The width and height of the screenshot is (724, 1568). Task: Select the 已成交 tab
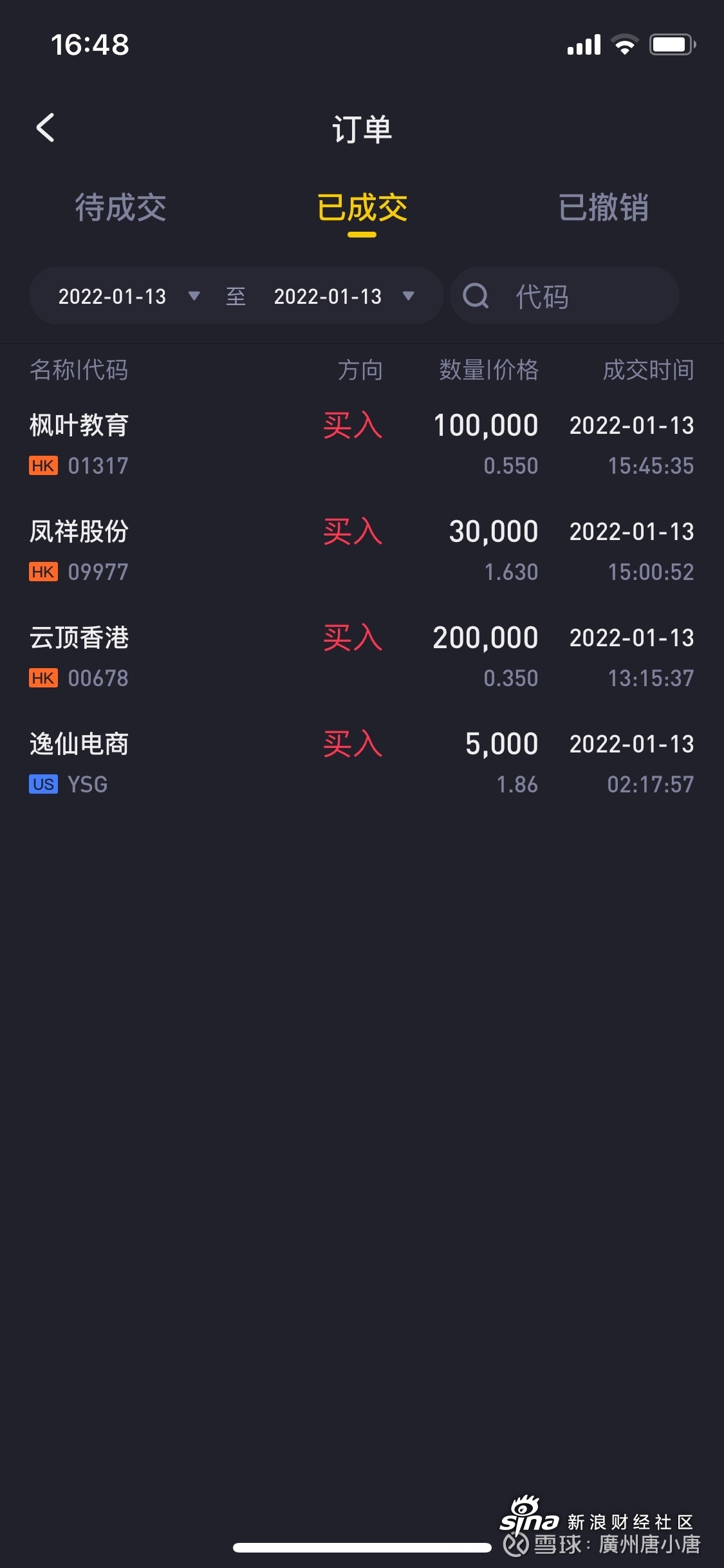(362, 207)
